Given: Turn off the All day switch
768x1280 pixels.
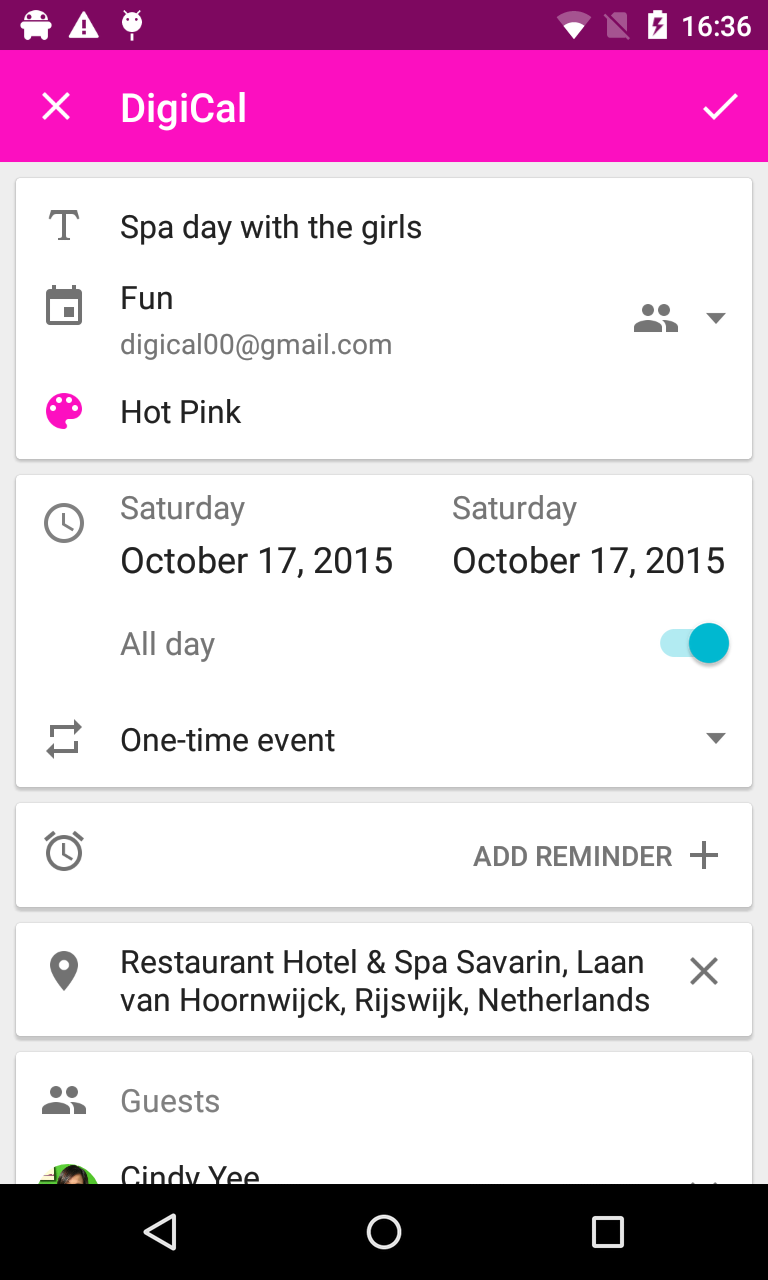Looking at the screenshot, I should pos(696,644).
